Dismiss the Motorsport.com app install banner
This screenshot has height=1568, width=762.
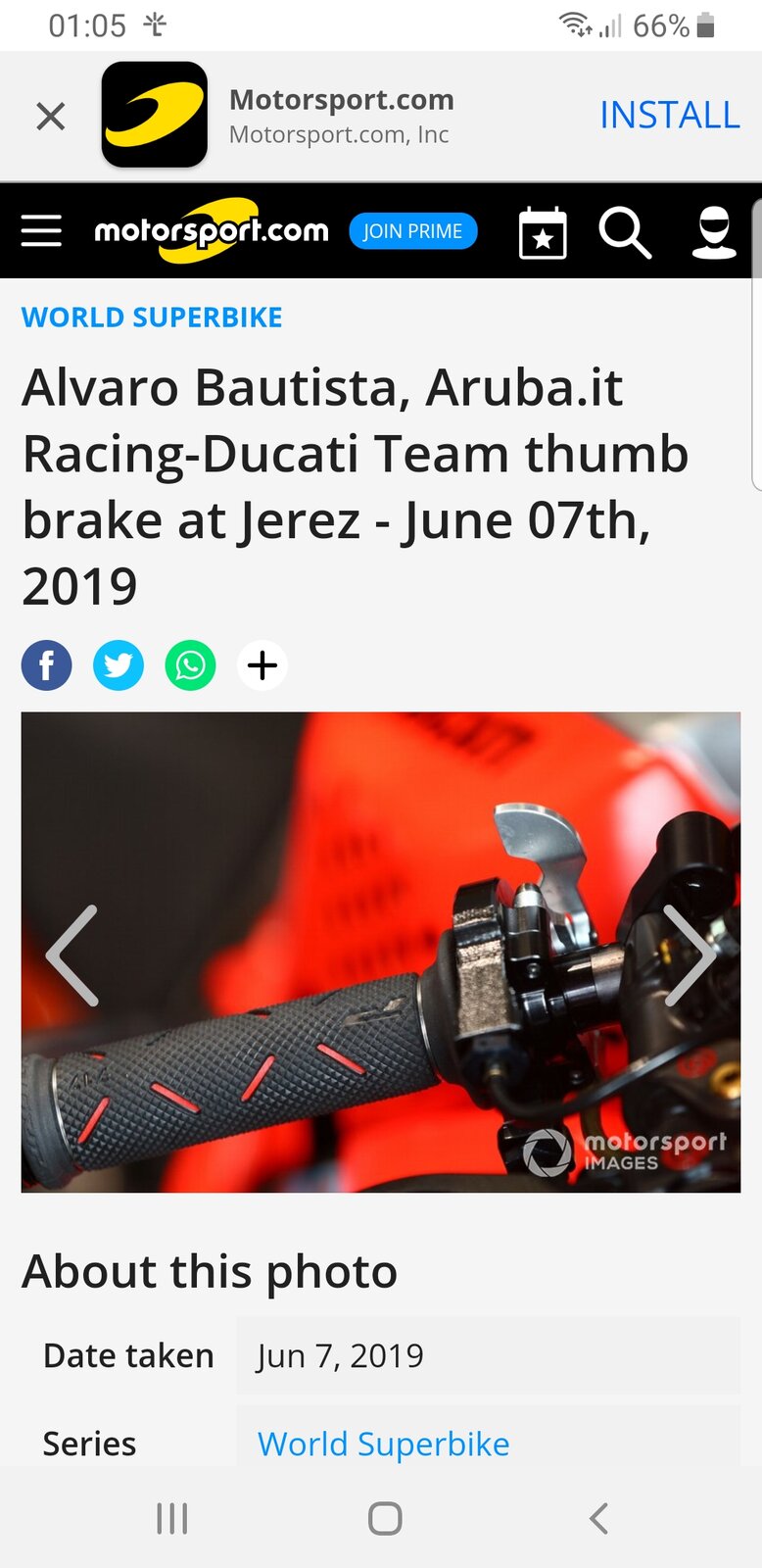click(x=50, y=116)
